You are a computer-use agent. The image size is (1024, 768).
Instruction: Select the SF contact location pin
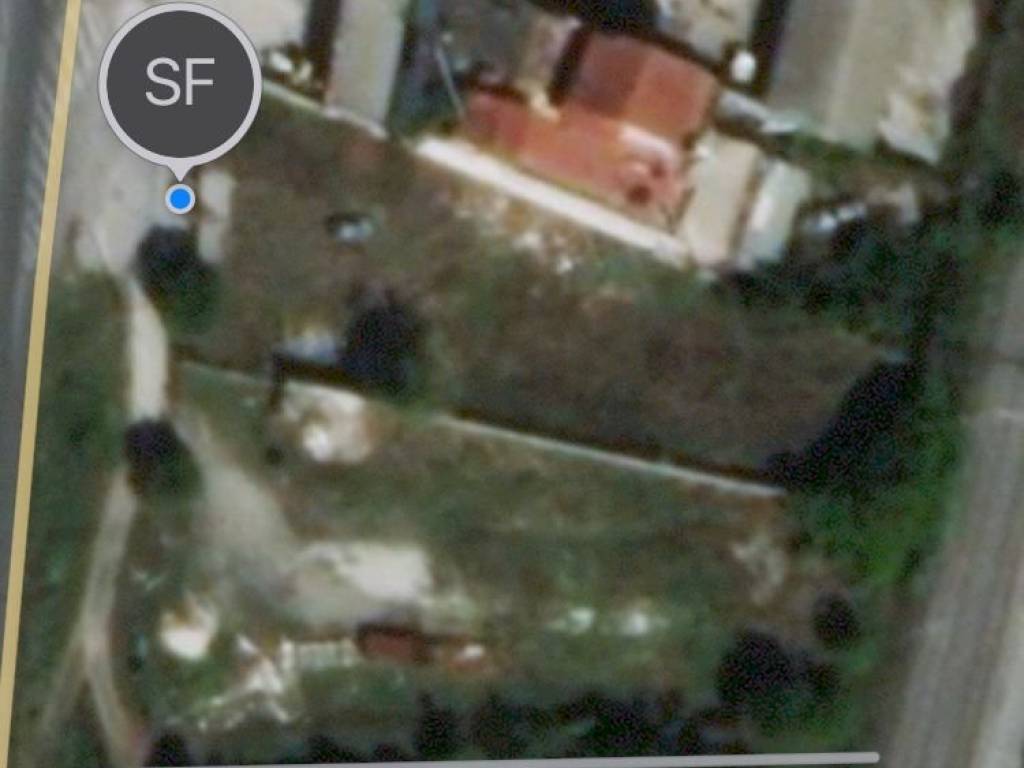click(180, 85)
